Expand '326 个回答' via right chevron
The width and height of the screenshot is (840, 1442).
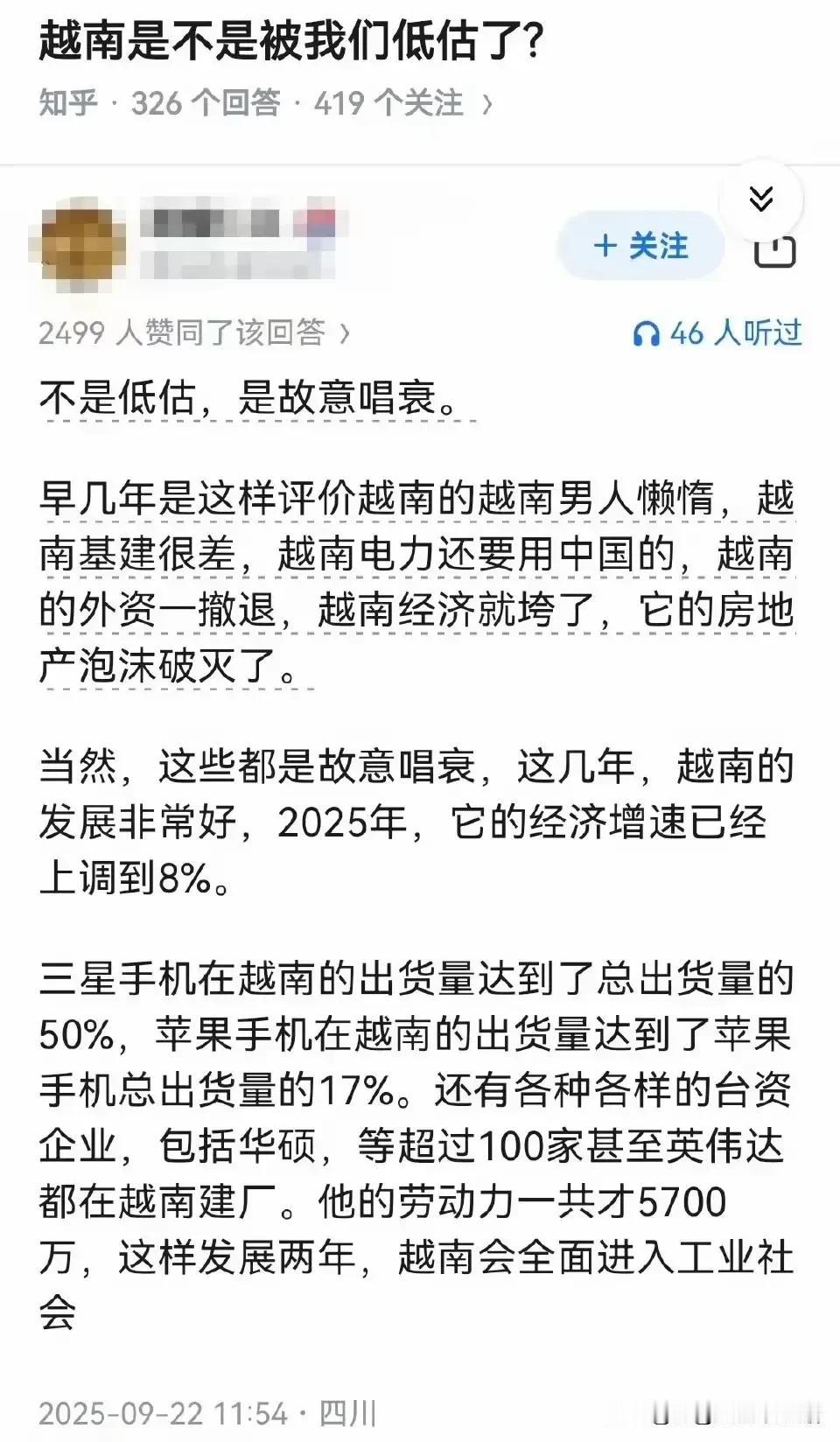point(486,102)
